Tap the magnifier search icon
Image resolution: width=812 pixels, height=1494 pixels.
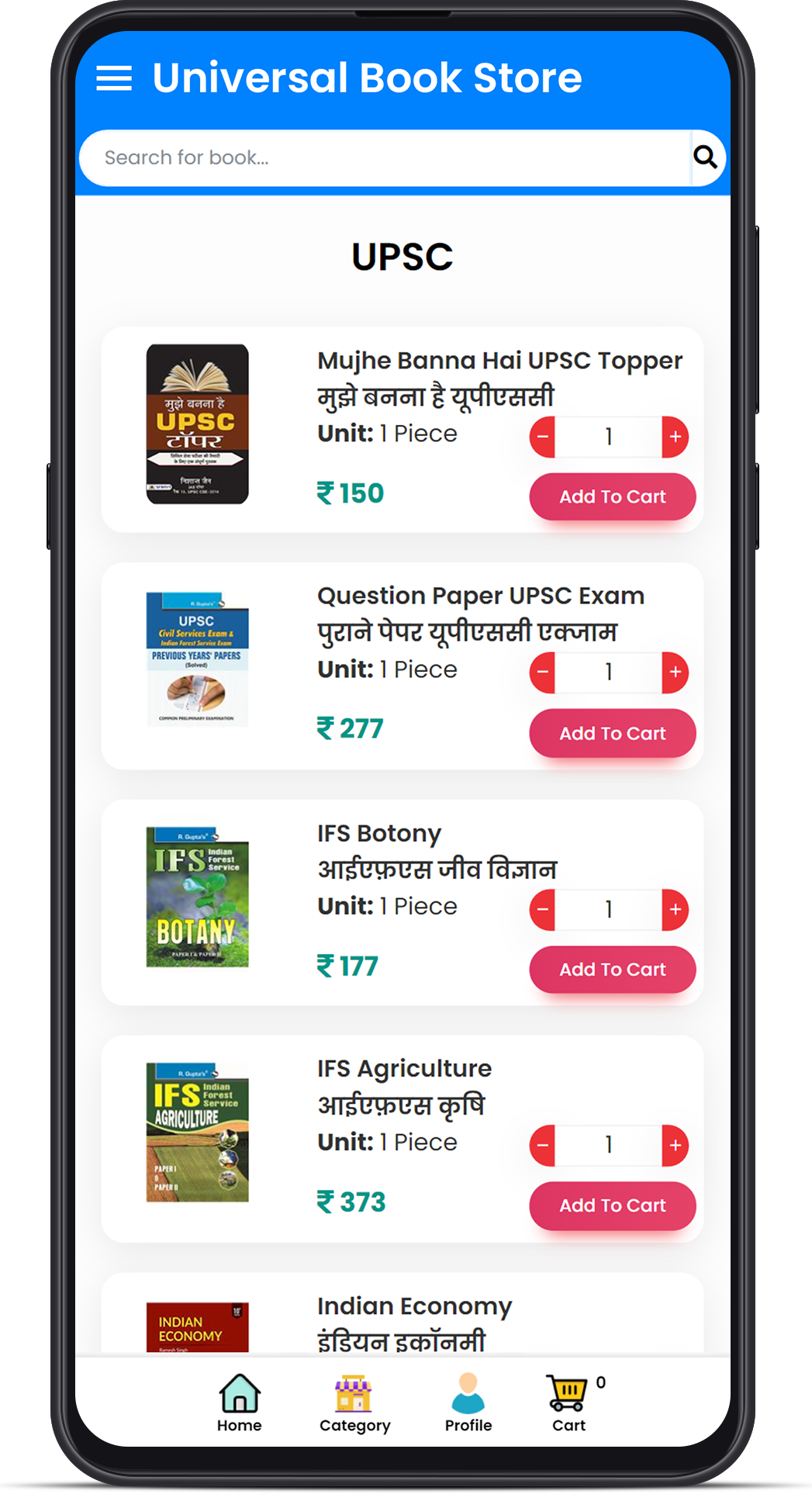tap(705, 157)
